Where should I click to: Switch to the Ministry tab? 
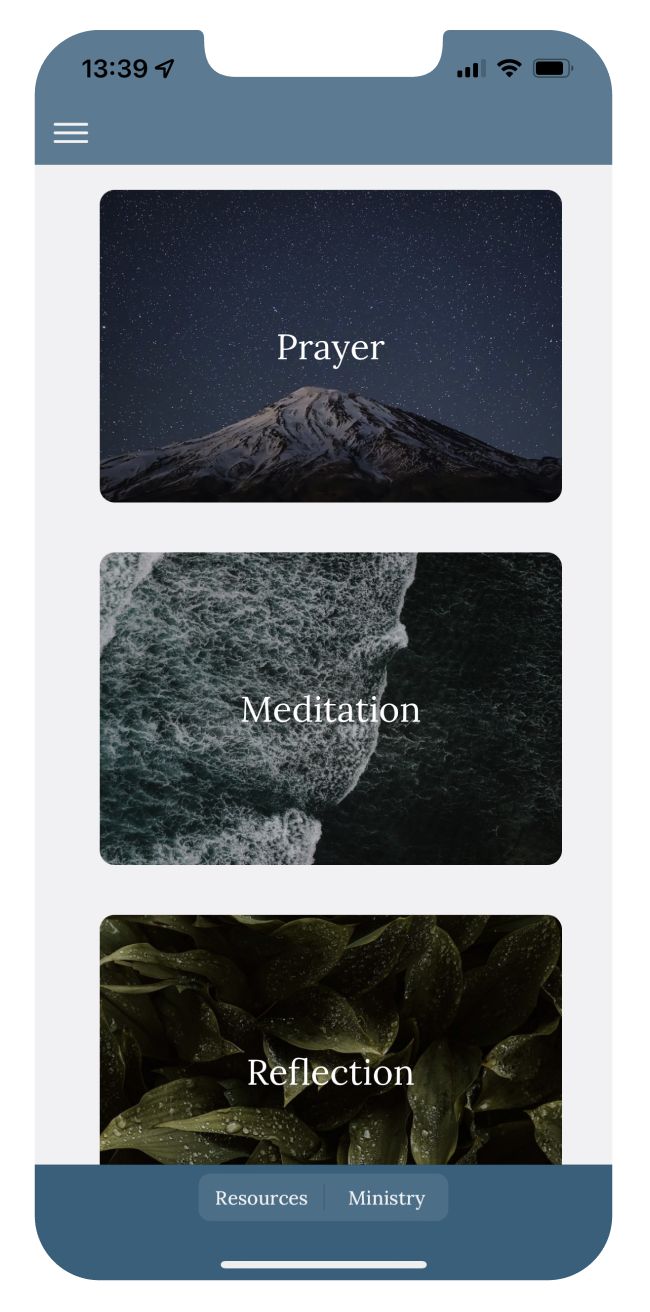click(387, 1198)
